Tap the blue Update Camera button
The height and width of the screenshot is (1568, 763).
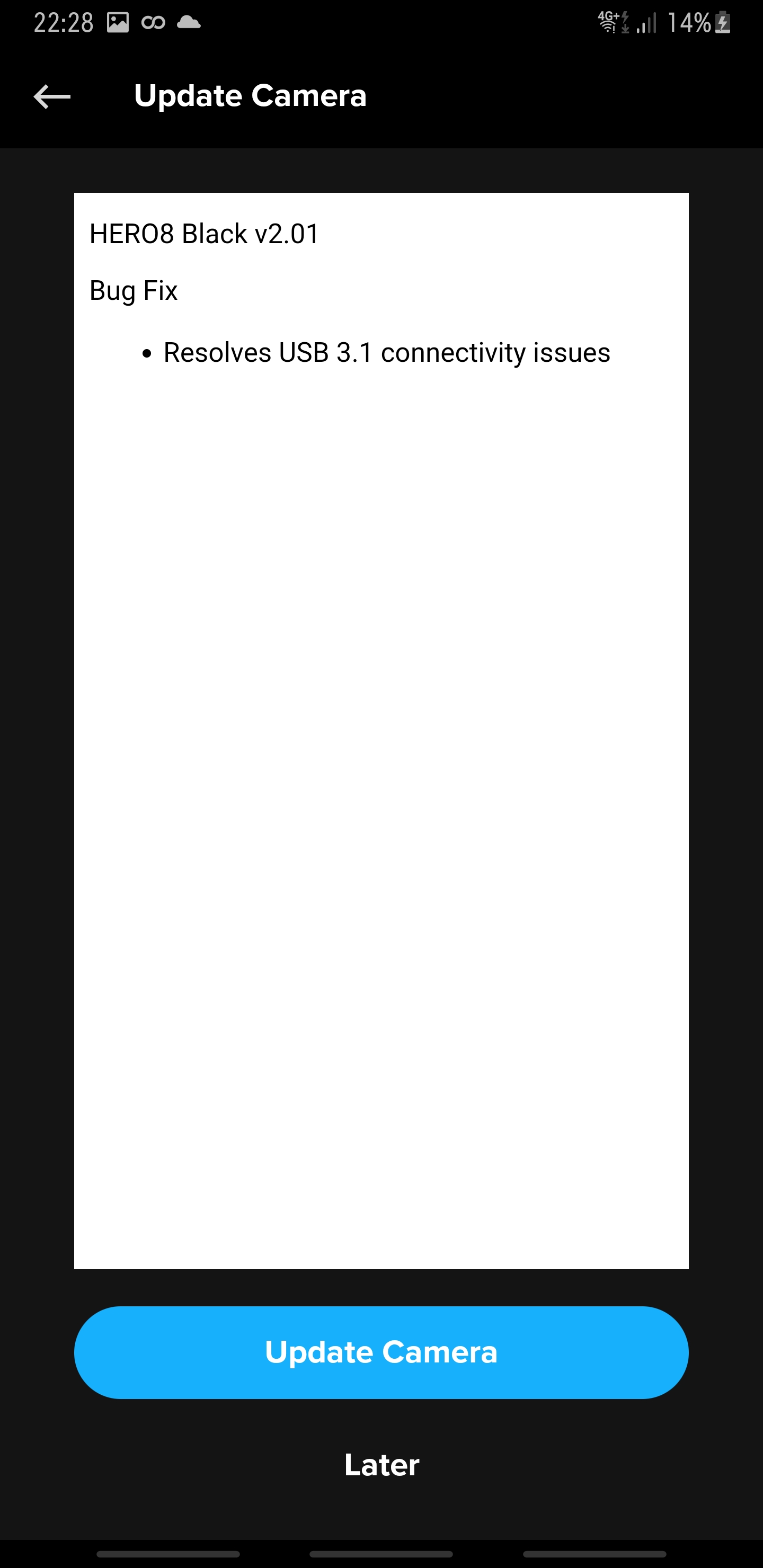pos(381,1352)
